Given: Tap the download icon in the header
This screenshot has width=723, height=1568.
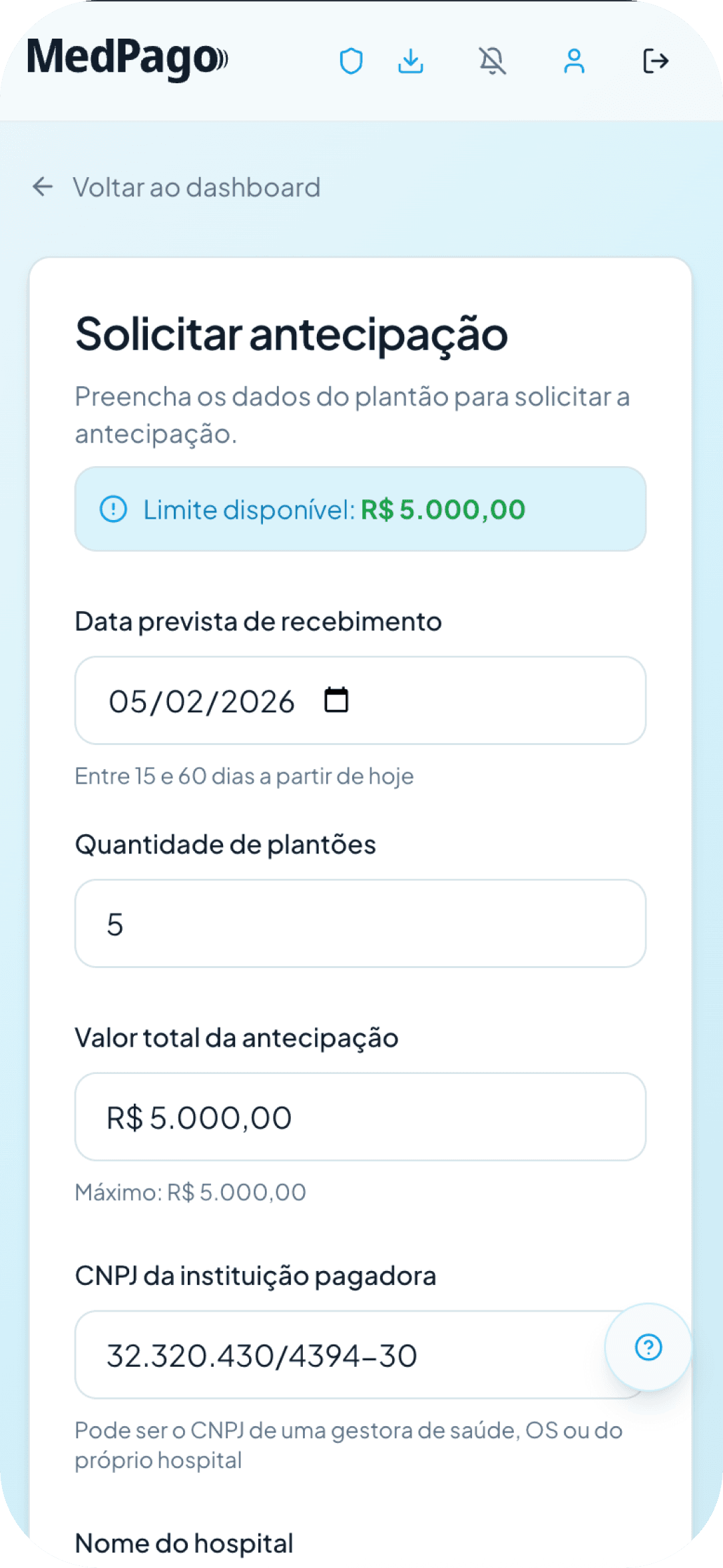Looking at the screenshot, I should [x=411, y=61].
